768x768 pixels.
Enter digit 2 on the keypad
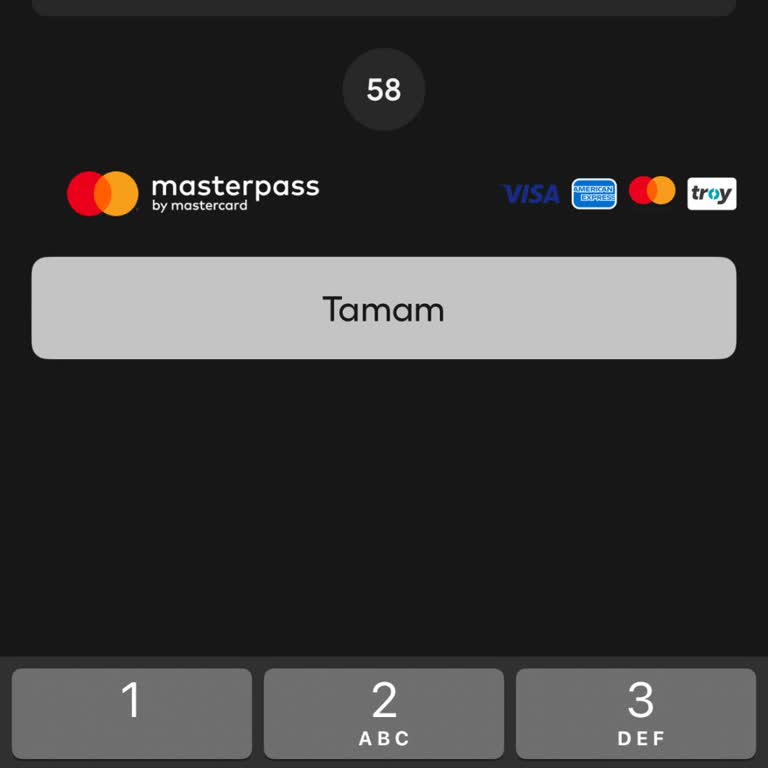point(384,713)
